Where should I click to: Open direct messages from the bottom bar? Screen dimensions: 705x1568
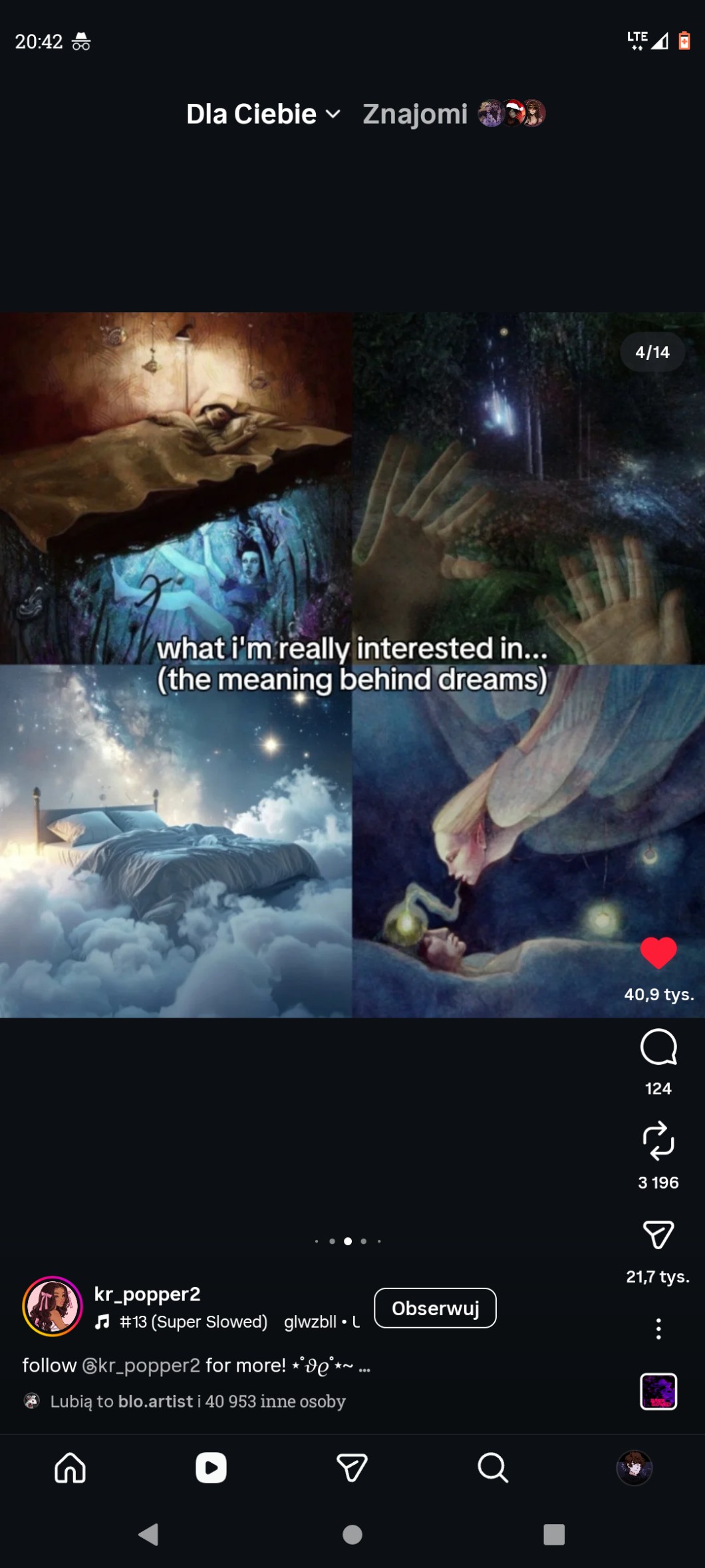[352, 1468]
